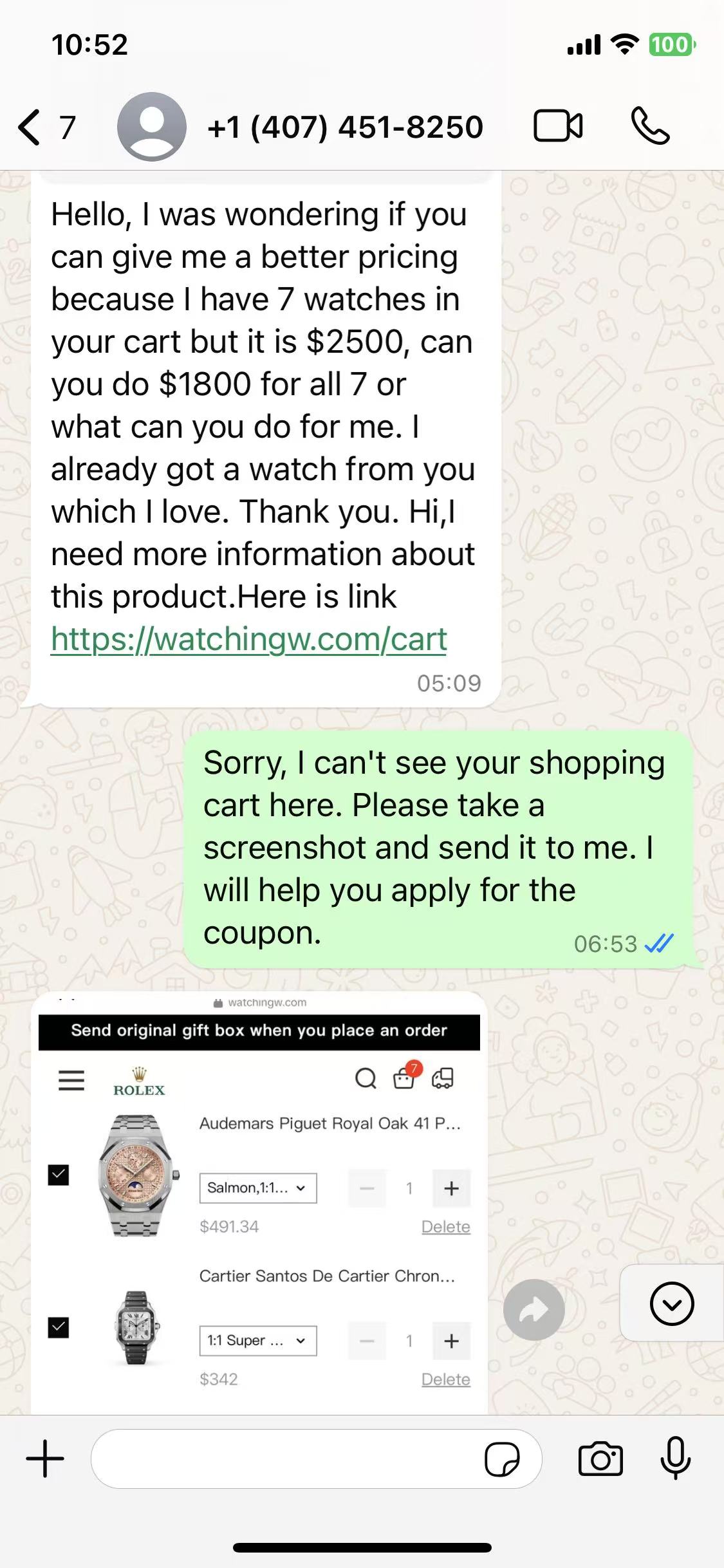Screen dimensions: 724x1568
Task: Open the camera to take a photo
Action: pos(600,1459)
